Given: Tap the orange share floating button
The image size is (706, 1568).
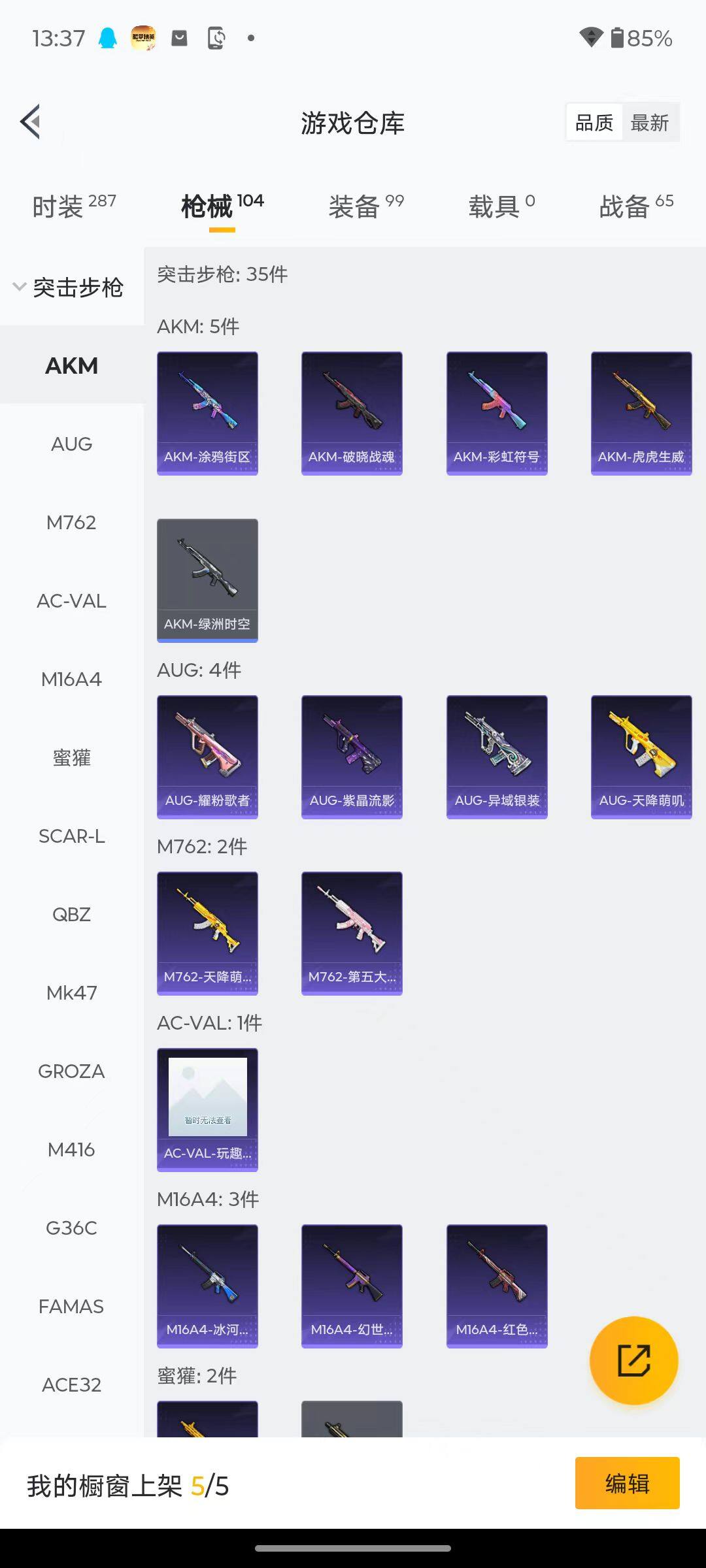Looking at the screenshot, I should point(633,1360).
